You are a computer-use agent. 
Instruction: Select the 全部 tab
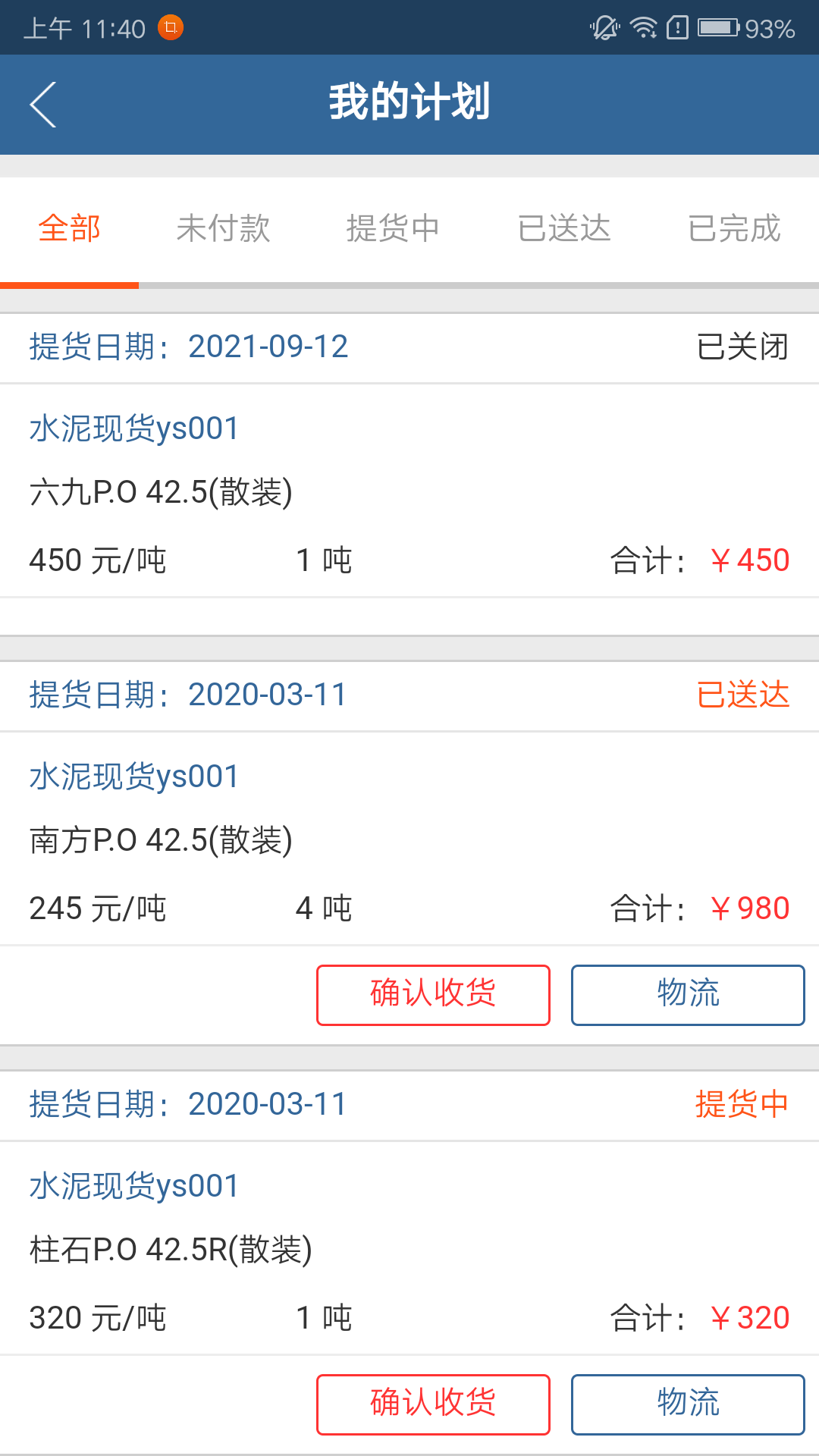point(70,228)
